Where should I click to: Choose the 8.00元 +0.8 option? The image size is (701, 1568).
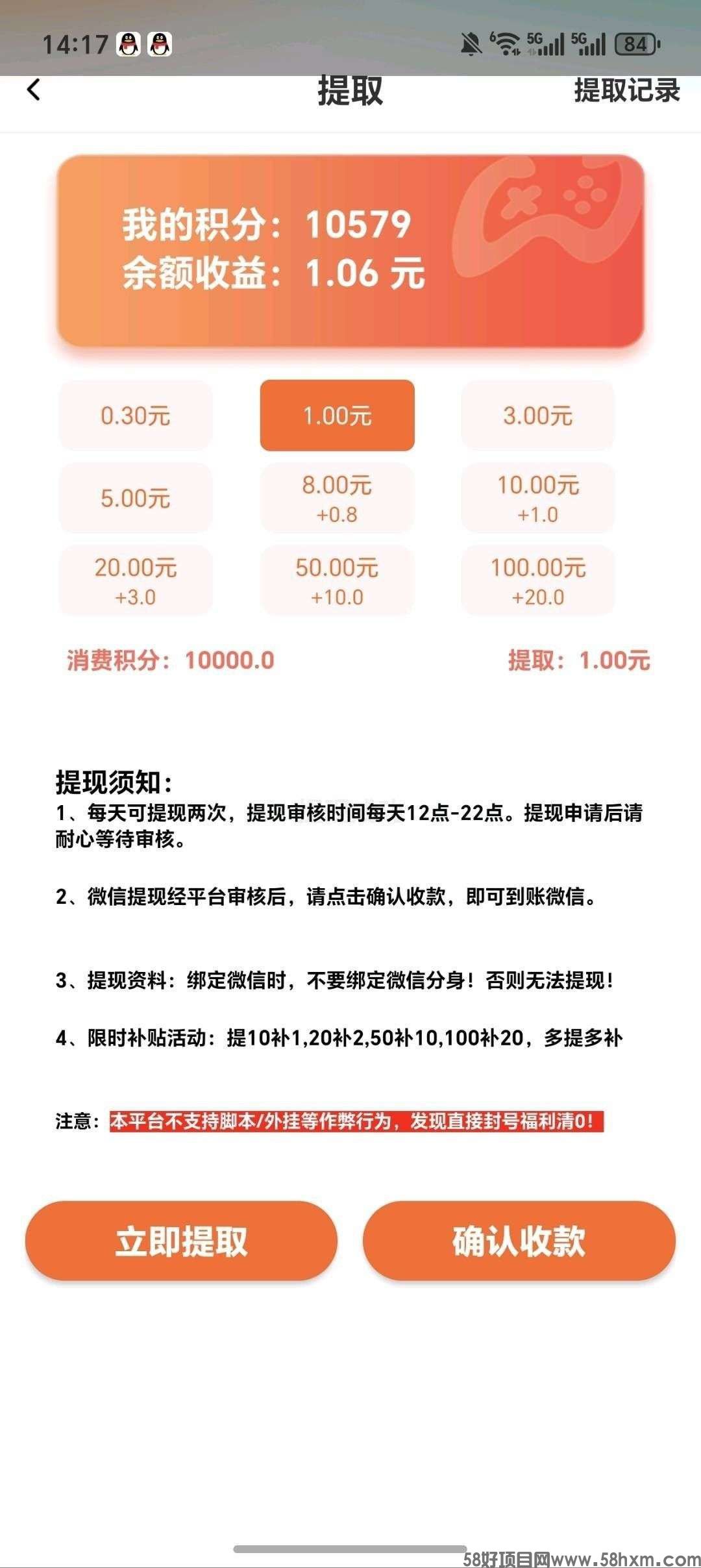point(337,498)
